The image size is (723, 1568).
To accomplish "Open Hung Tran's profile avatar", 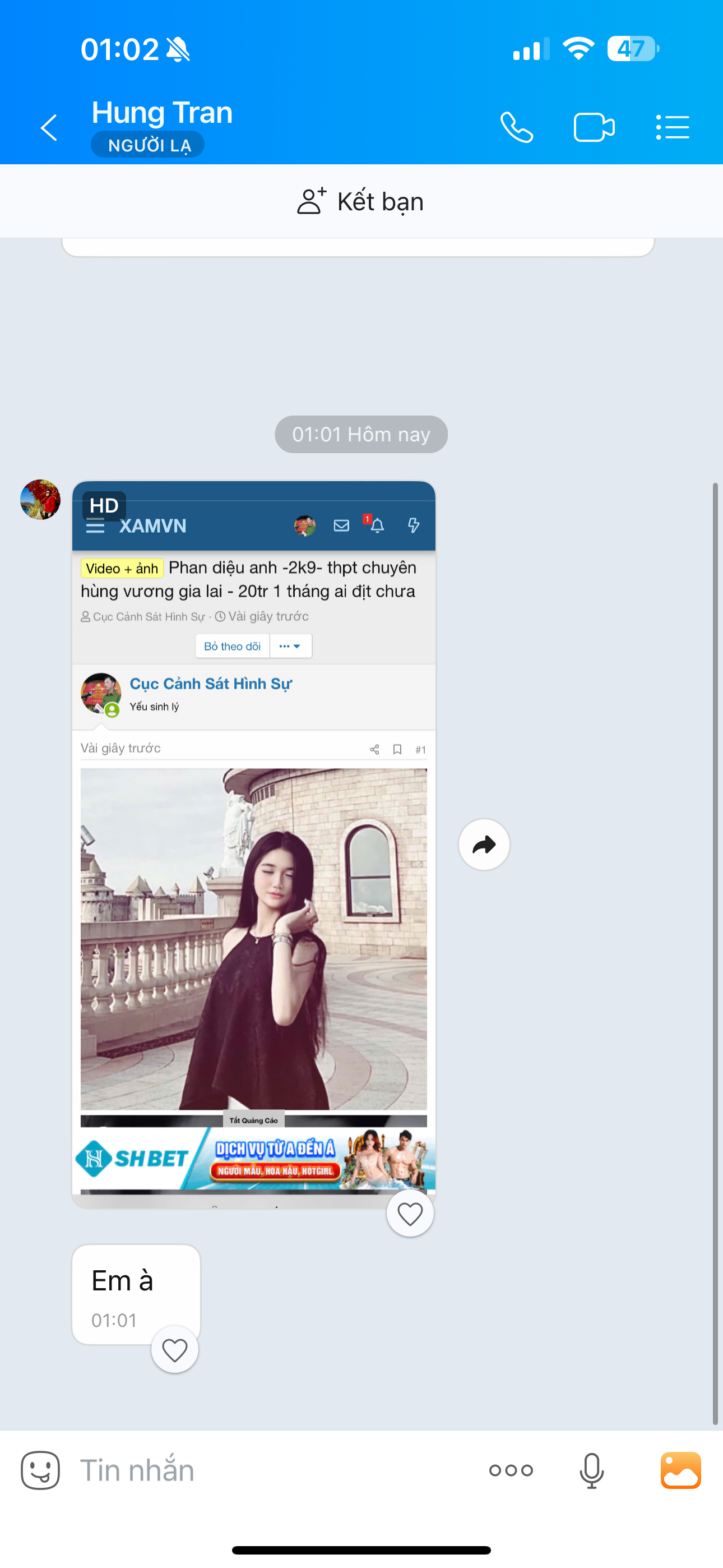I will (x=40, y=500).
